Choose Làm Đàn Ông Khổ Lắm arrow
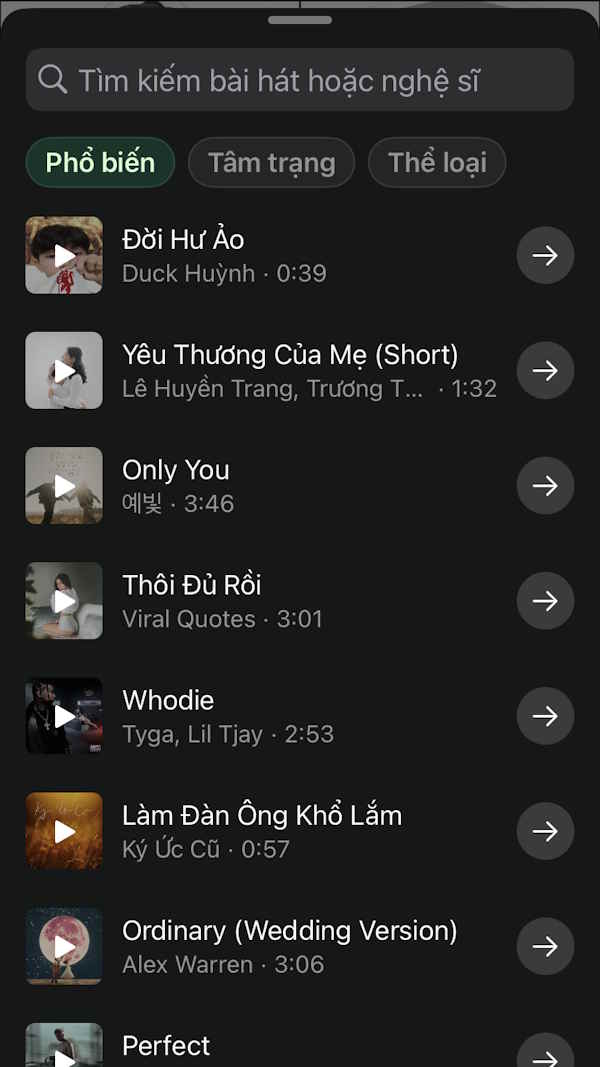The image size is (600, 1067). coord(545,831)
